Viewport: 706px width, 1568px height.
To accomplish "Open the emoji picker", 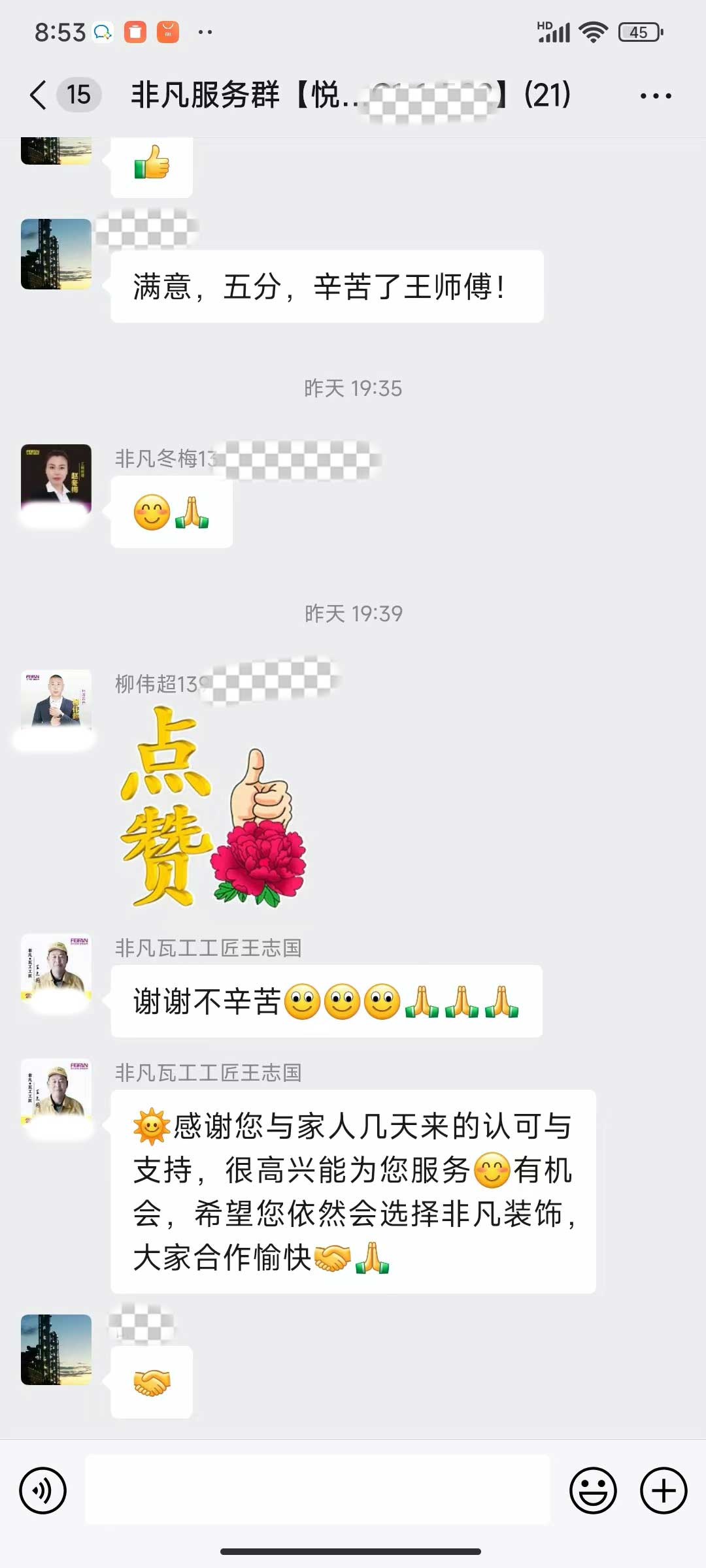I will click(593, 1490).
